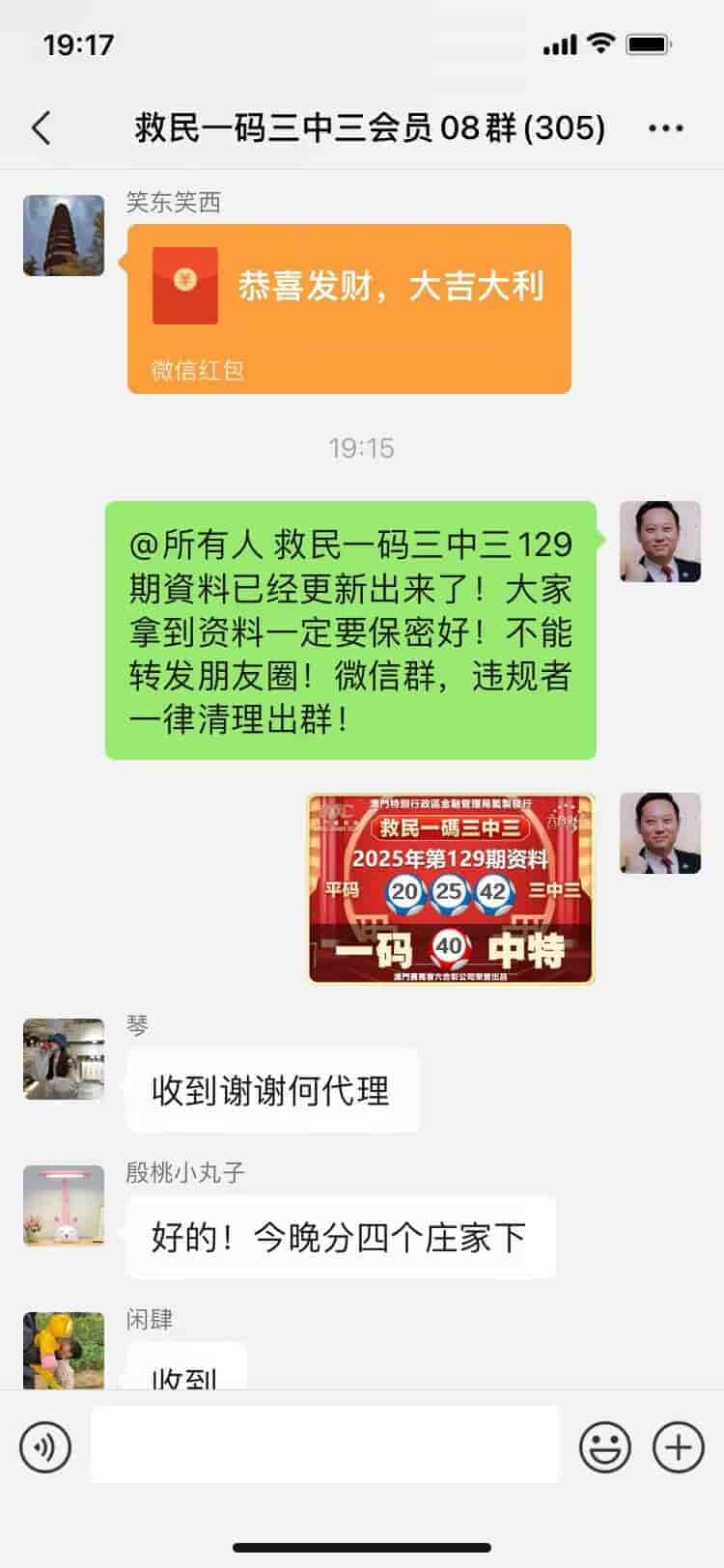Switch to voice message input

pos(45,1447)
